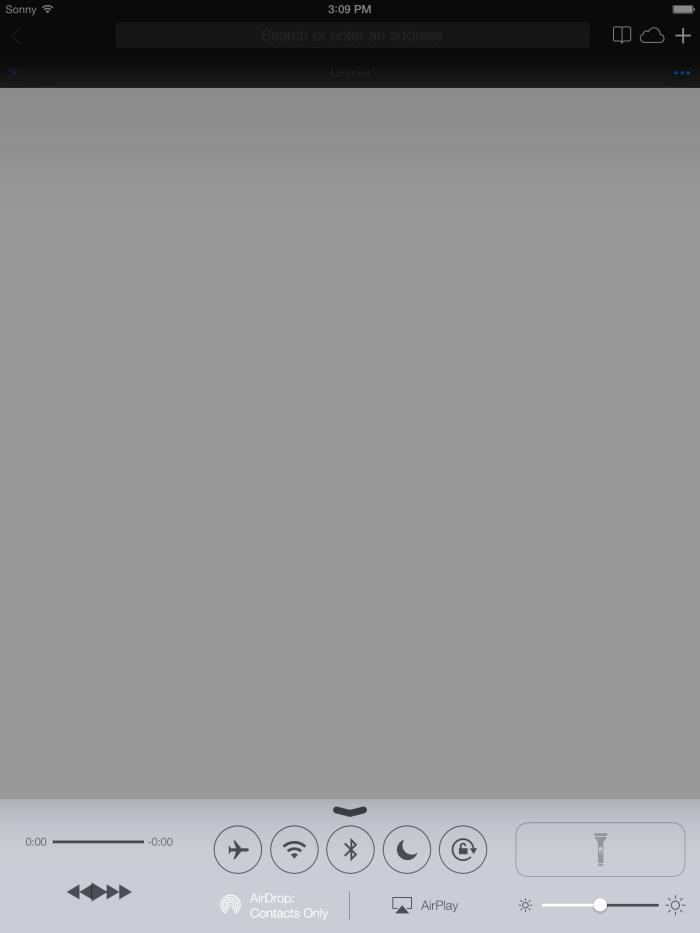The width and height of the screenshot is (700, 933).
Task: Tap the brightness slider
Action: [x=600, y=905]
